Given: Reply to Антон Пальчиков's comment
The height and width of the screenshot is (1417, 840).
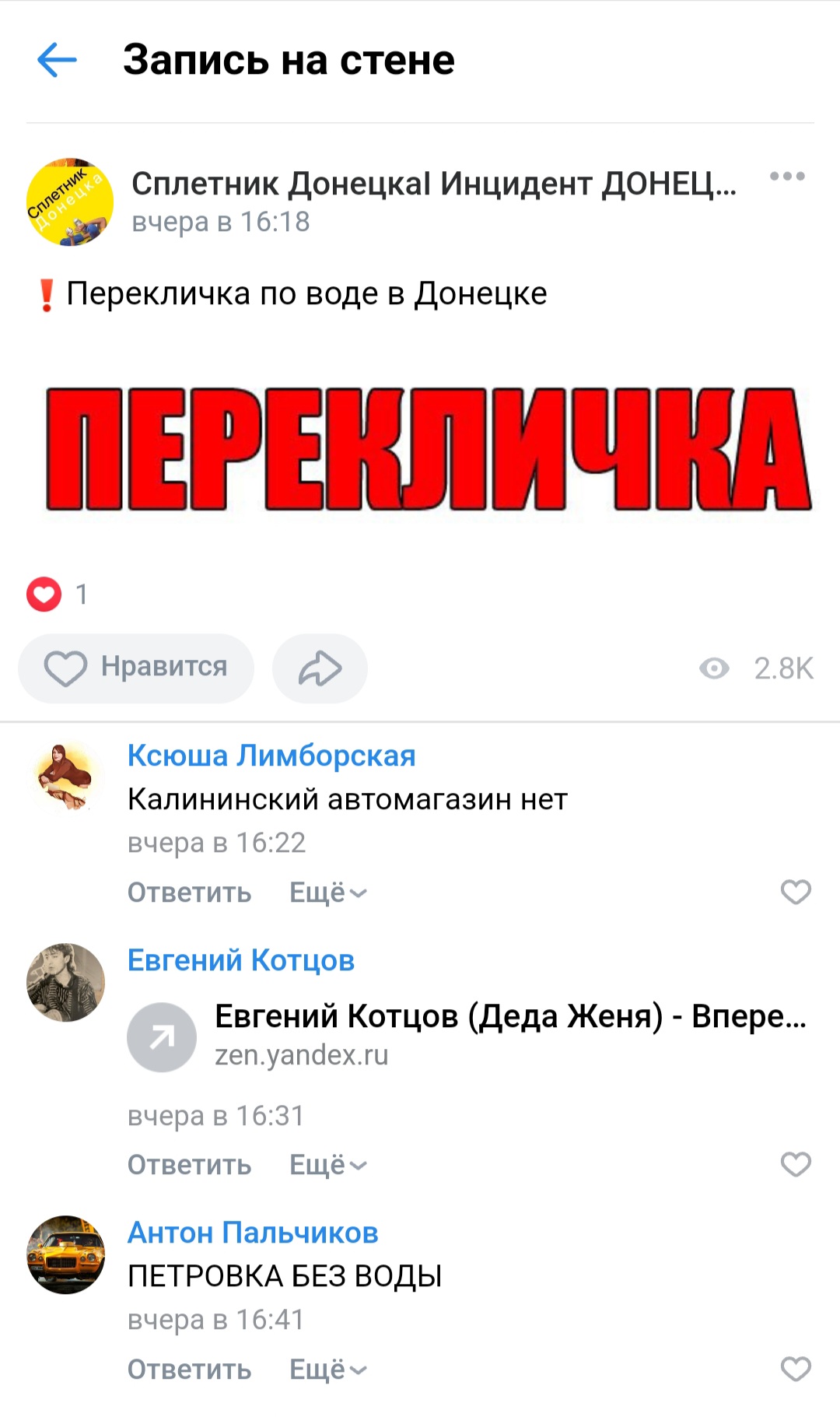Looking at the screenshot, I should point(189,1370).
